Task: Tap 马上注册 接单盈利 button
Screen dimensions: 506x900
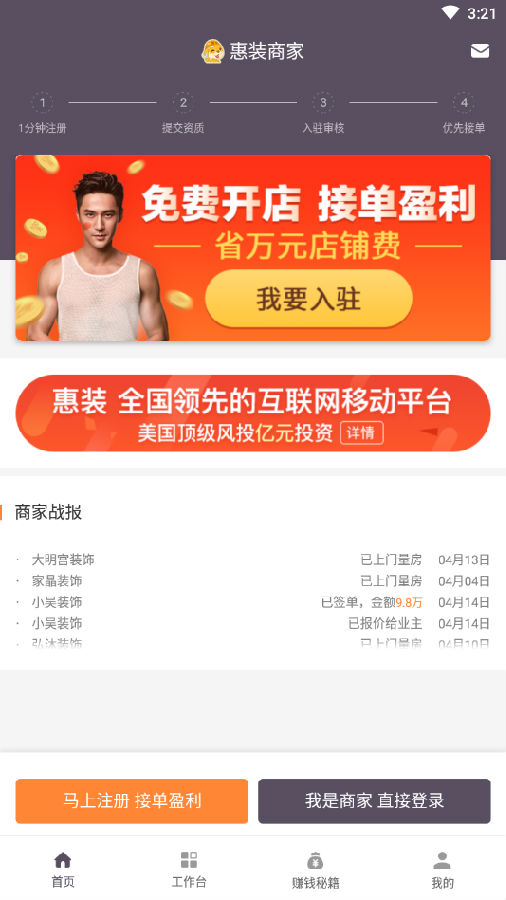Action: (x=132, y=801)
